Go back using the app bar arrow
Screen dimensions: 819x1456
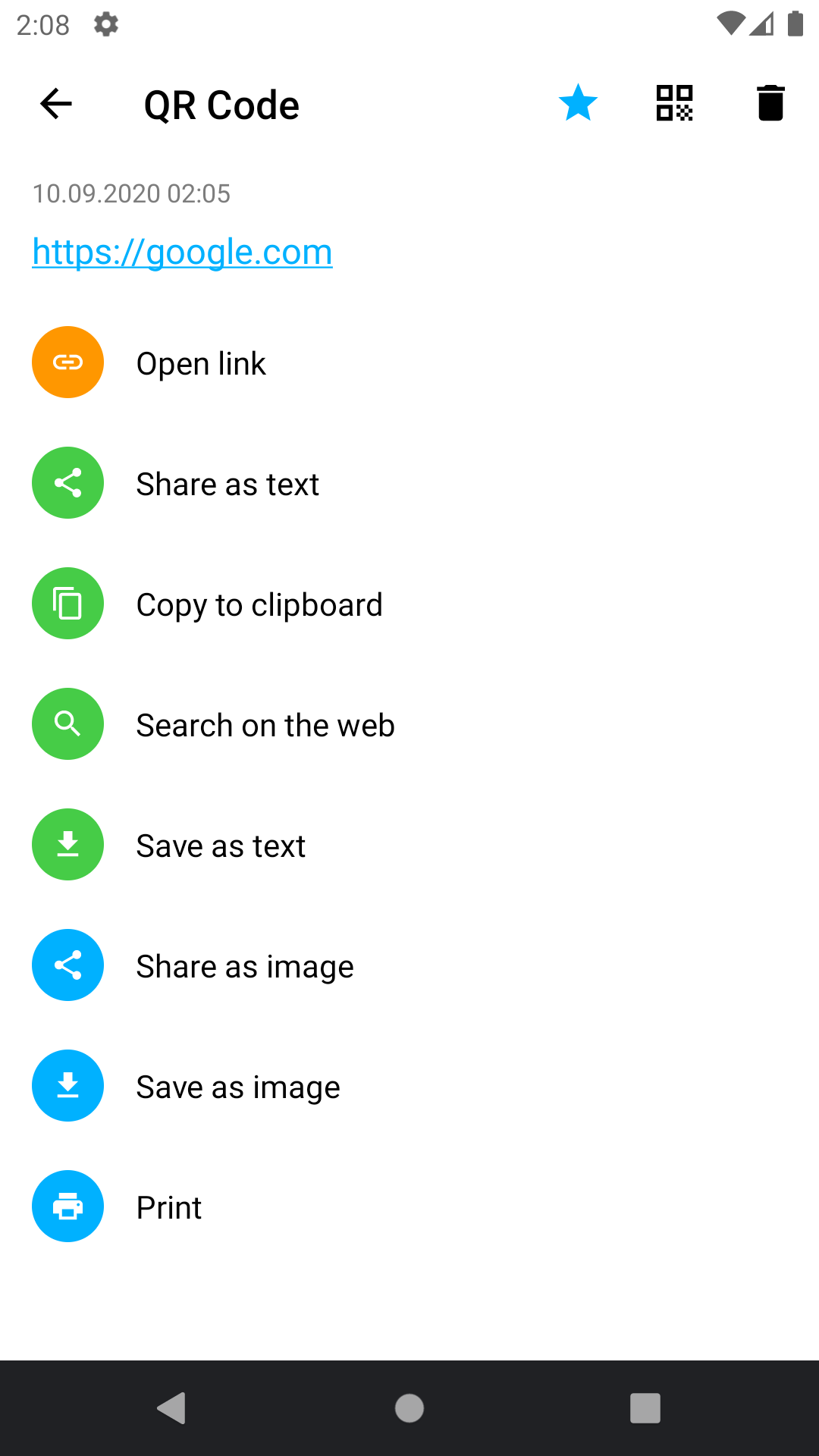pyautogui.click(x=56, y=104)
